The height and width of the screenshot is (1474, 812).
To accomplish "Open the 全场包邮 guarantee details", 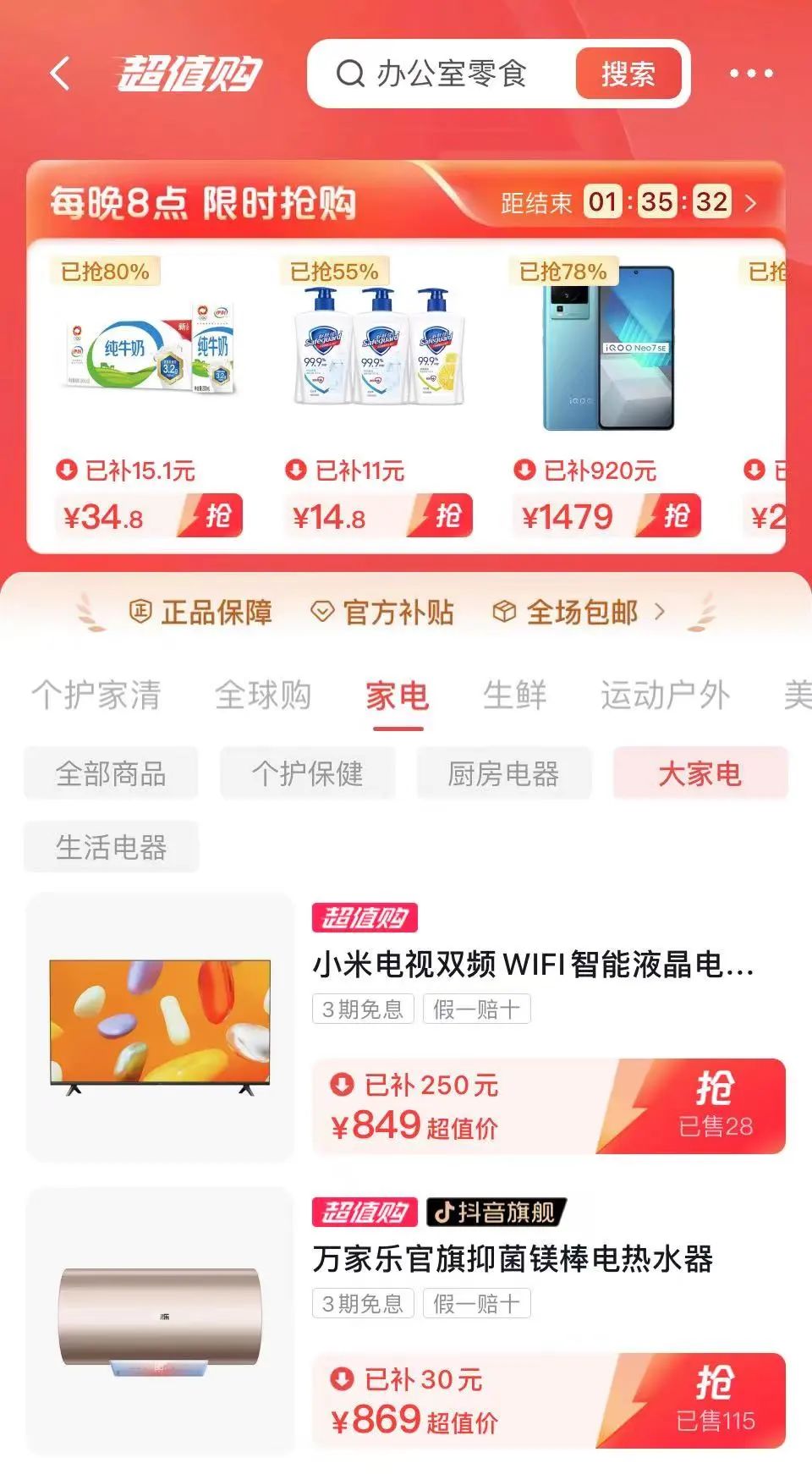I will click(580, 612).
